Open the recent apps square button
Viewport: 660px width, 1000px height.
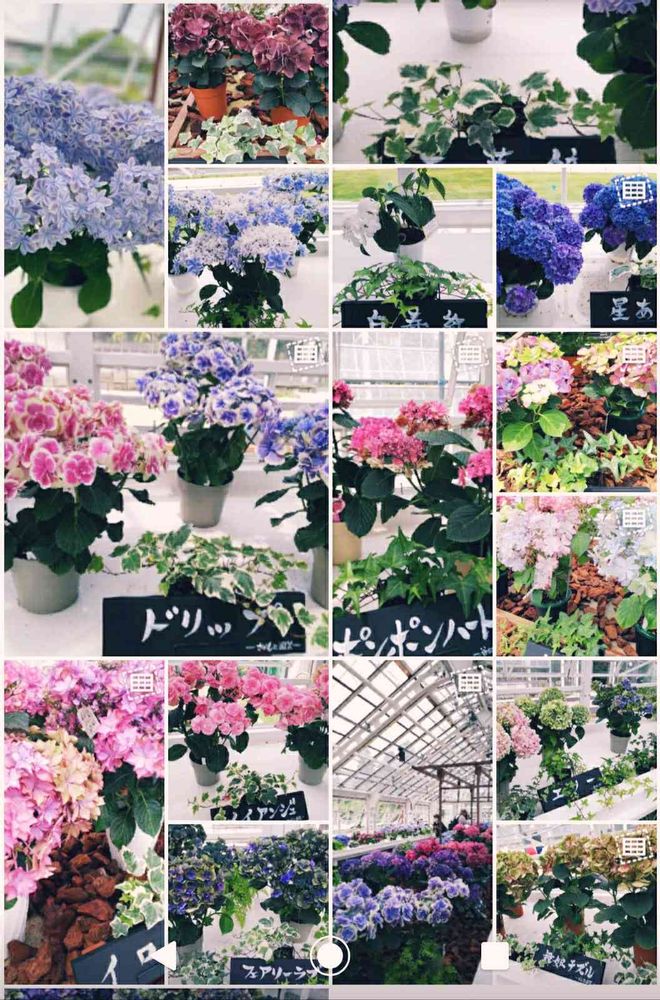point(494,956)
